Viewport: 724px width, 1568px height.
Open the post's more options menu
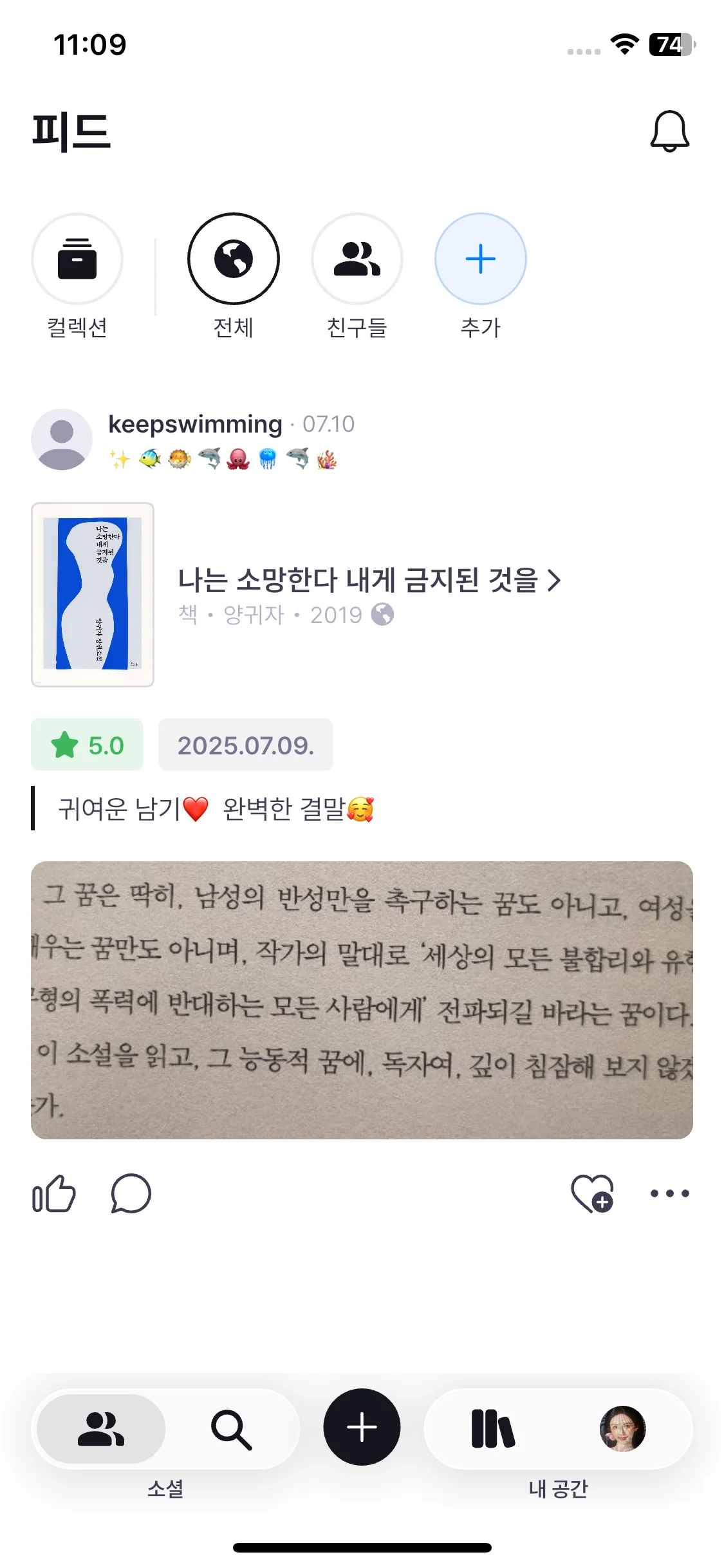point(669,1194)
